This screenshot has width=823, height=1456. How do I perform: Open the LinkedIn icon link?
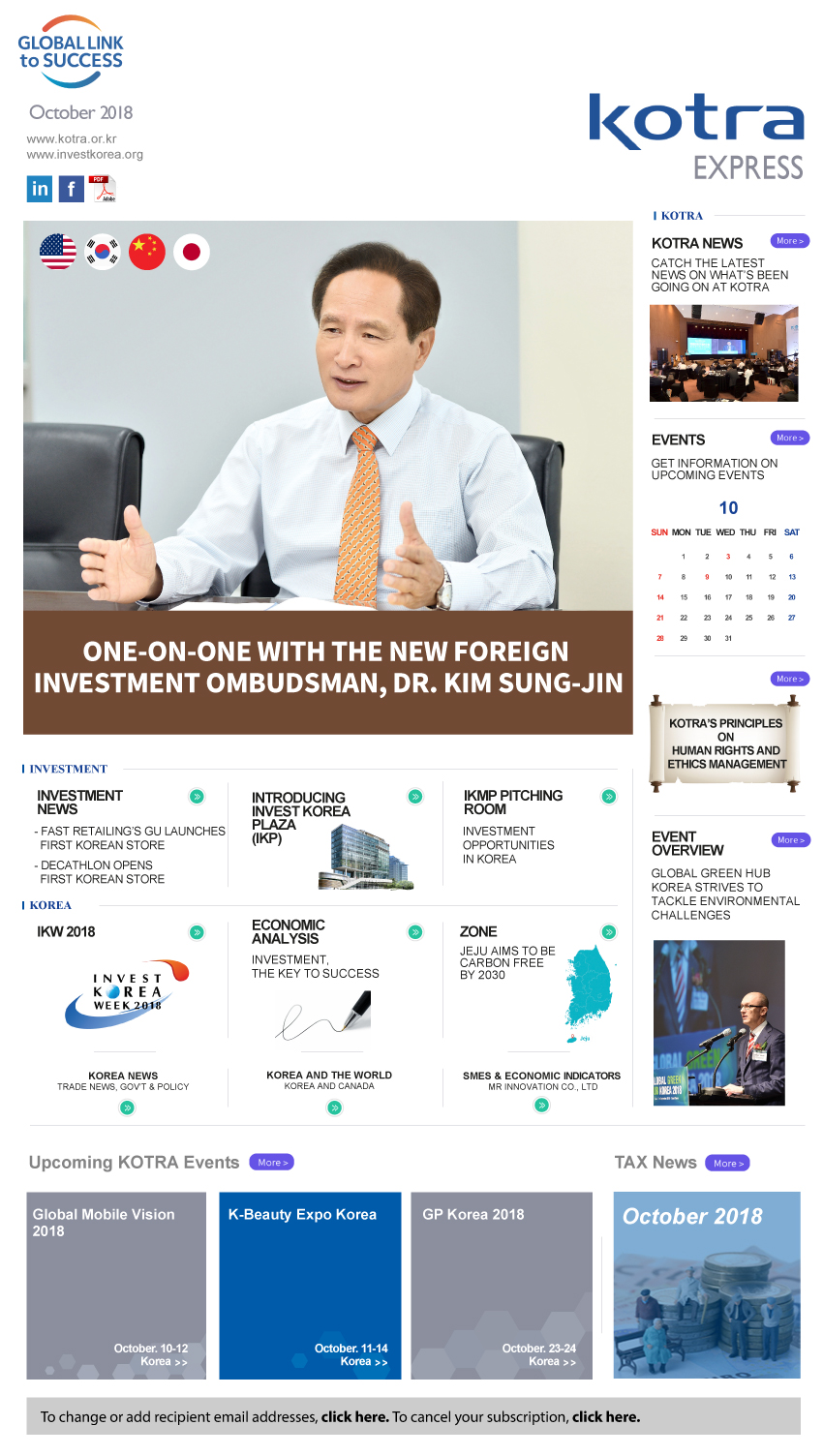40,188
